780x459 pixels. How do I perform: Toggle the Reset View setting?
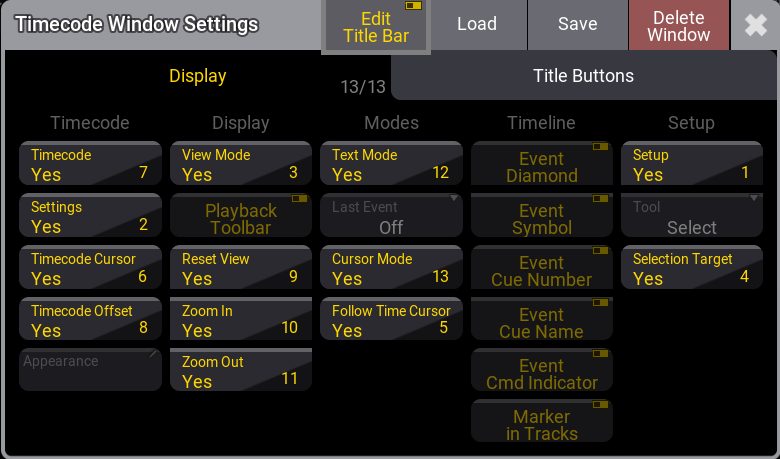[x=241, y=268]
